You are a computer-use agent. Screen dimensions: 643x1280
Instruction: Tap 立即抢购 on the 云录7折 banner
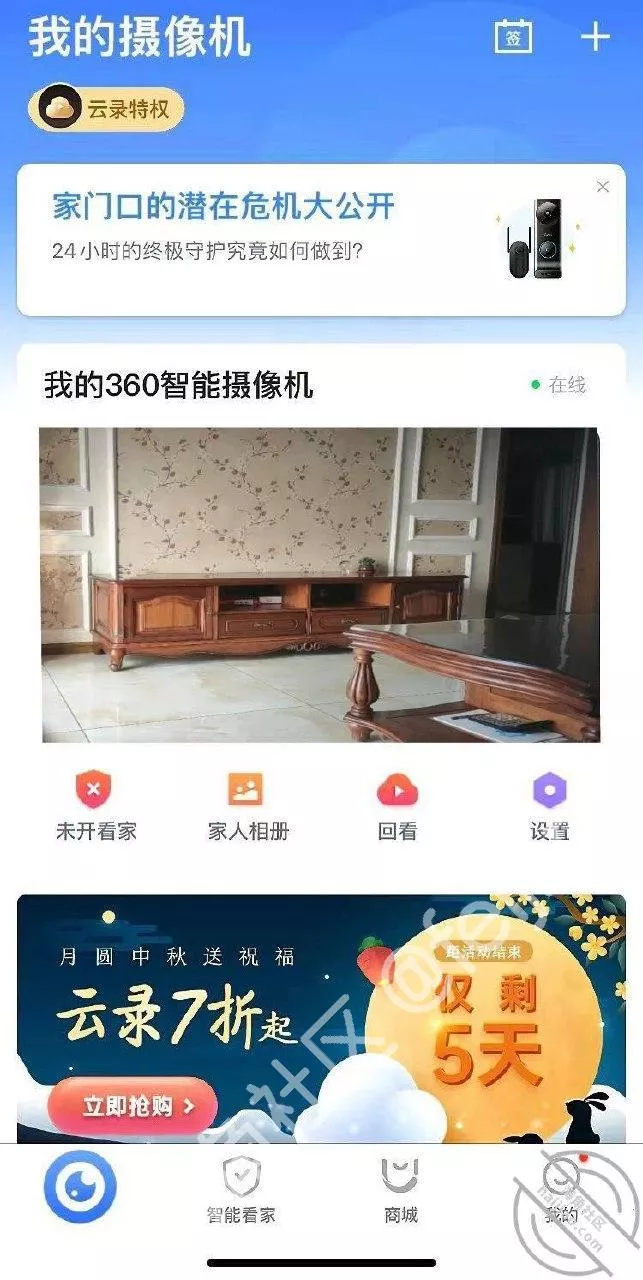point(133,1106)
